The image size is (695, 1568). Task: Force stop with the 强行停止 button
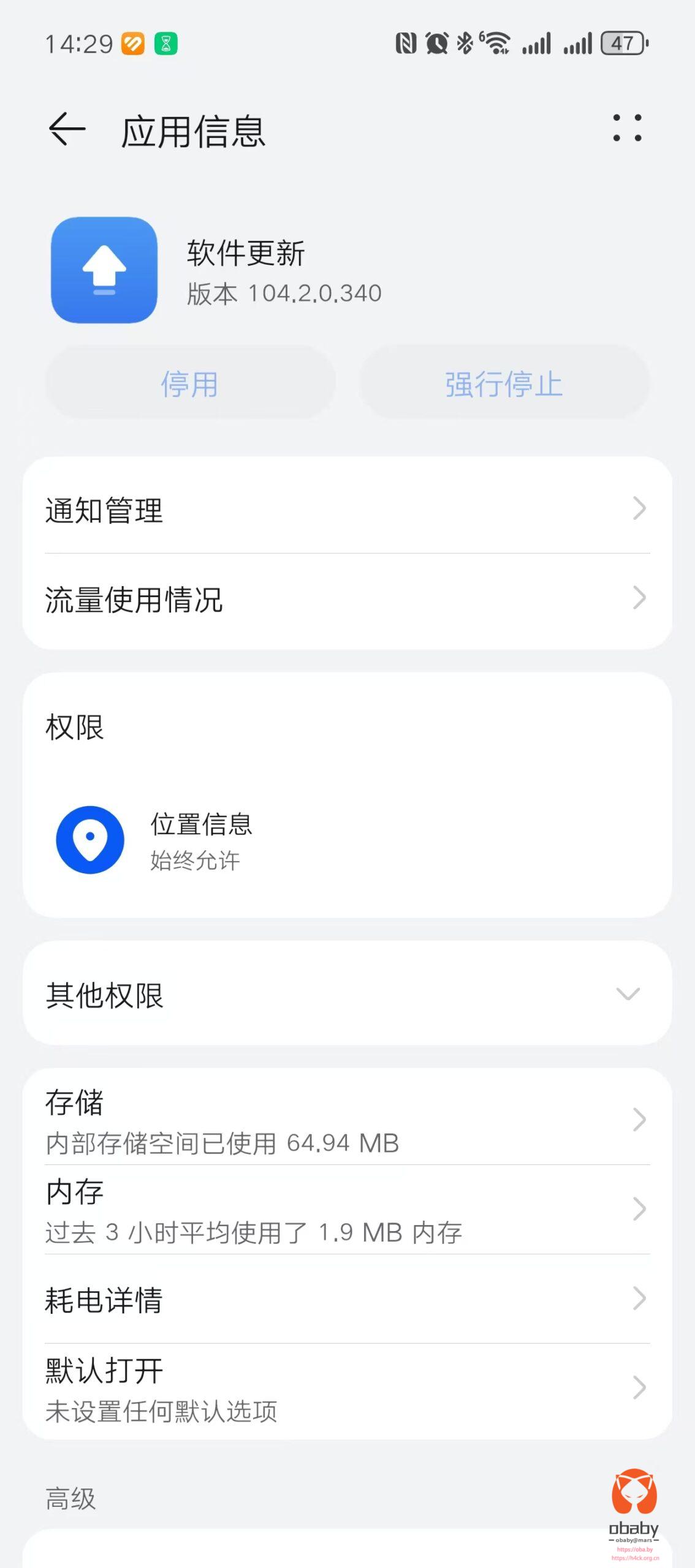pos(504,384)
